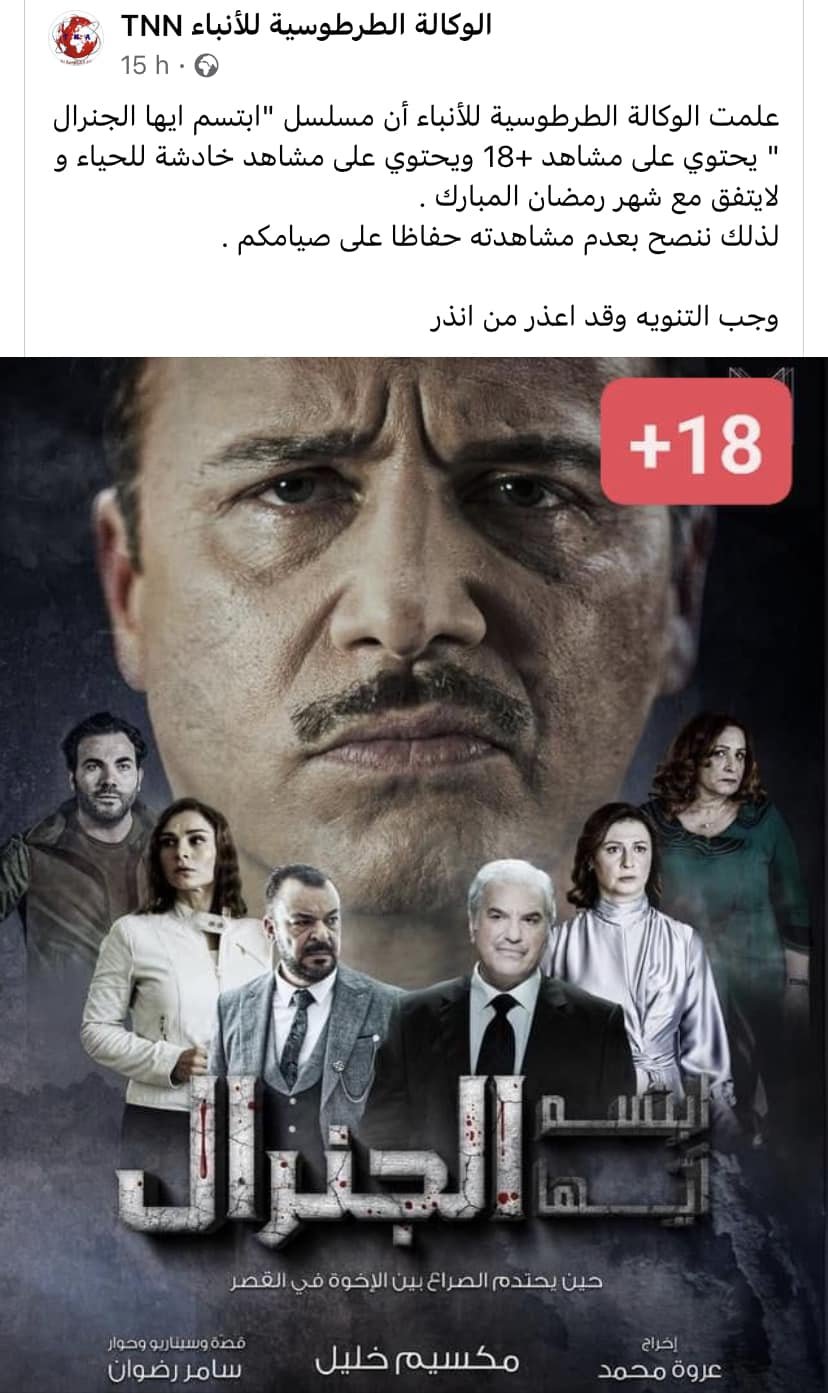
Task: Open the الوكالة الطرطوسية للأنباء TNN page name
Action: point(306,25)
